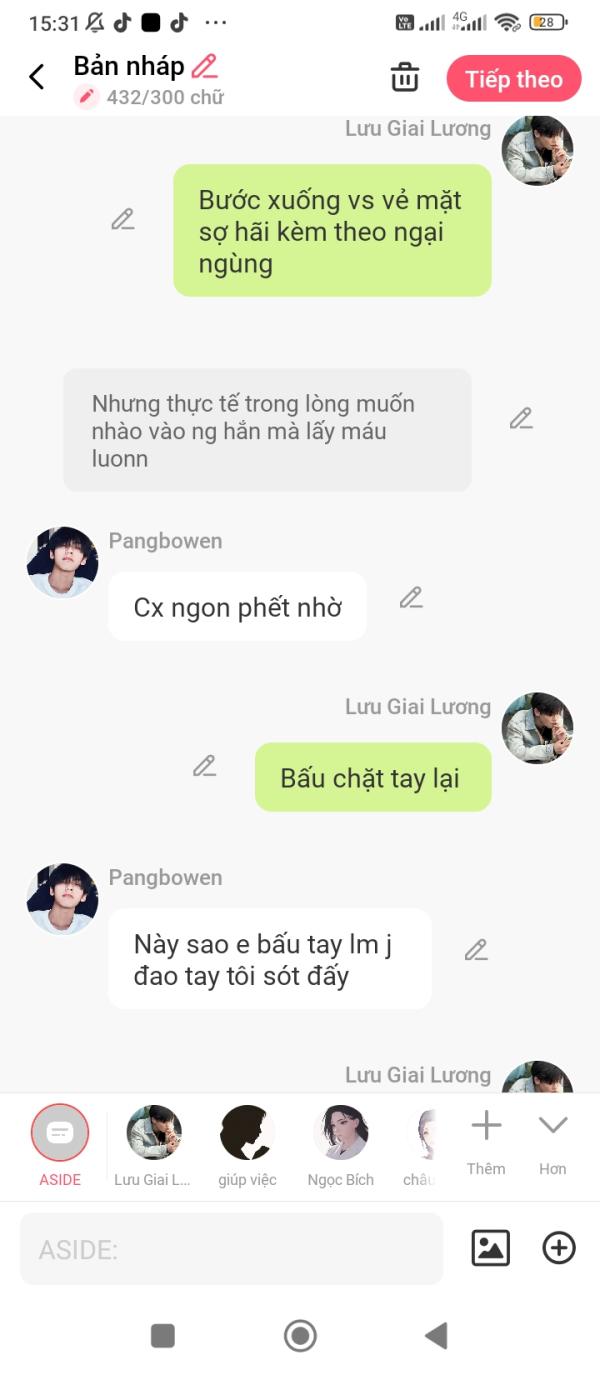Go to the Android home screen
Image resolution: width=600 pixels, height=1375 pixels.
pyautogui.click(x=300, y=1335)
